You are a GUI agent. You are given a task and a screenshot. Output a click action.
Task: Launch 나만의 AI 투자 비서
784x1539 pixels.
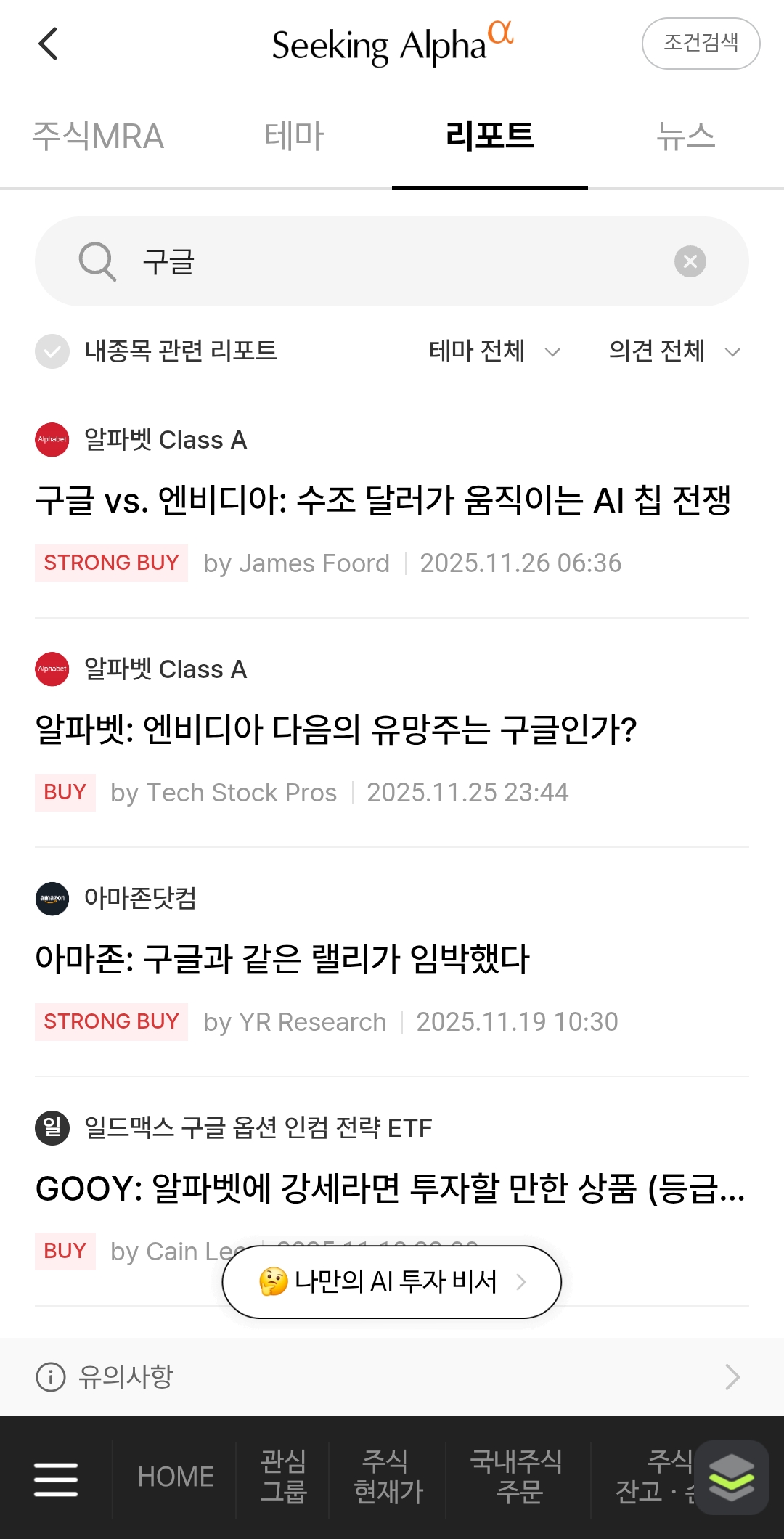pyautogui.click(x=392, y=1282)
